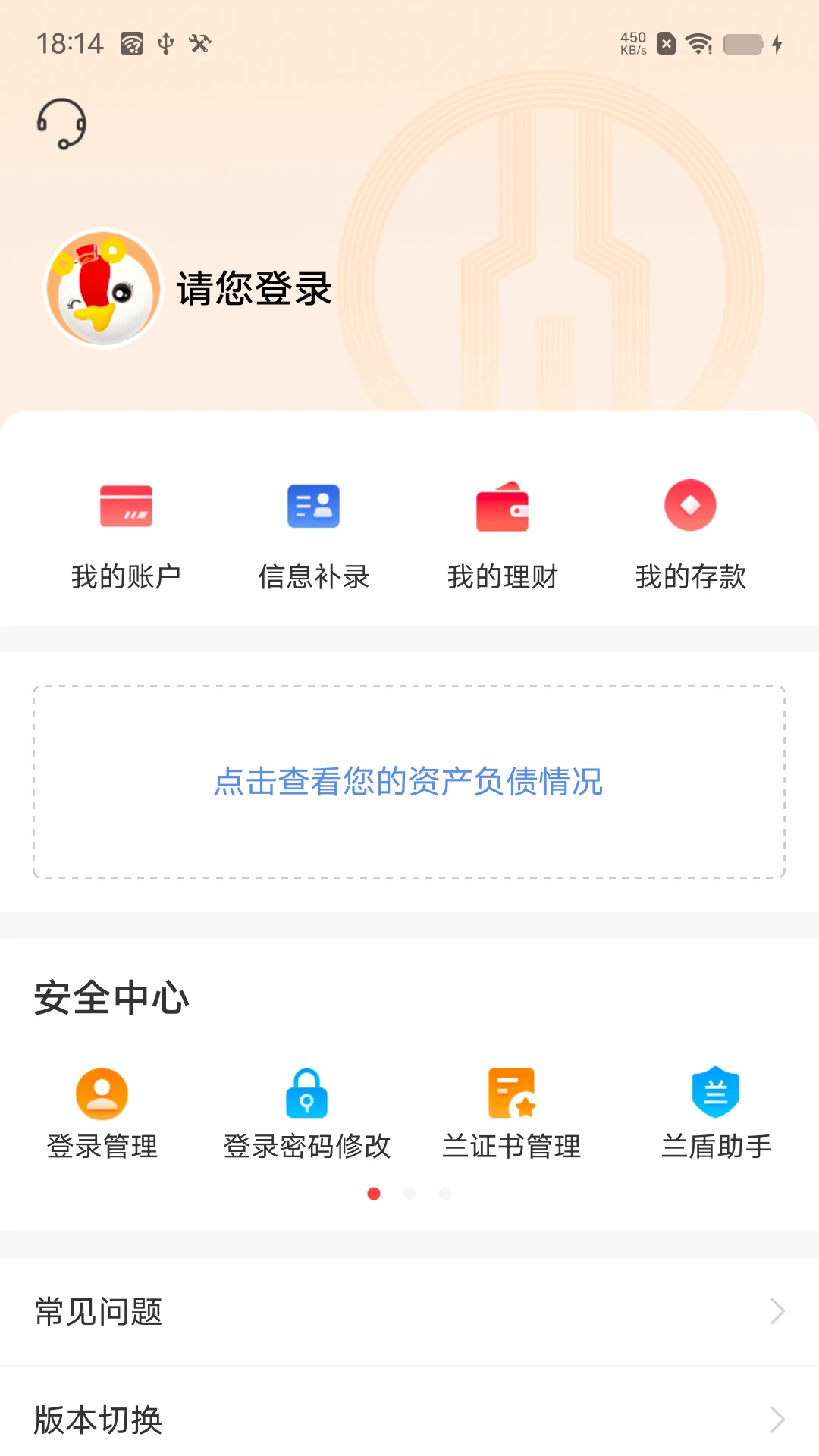Click 请您登录 to log in

coord(254,290)
